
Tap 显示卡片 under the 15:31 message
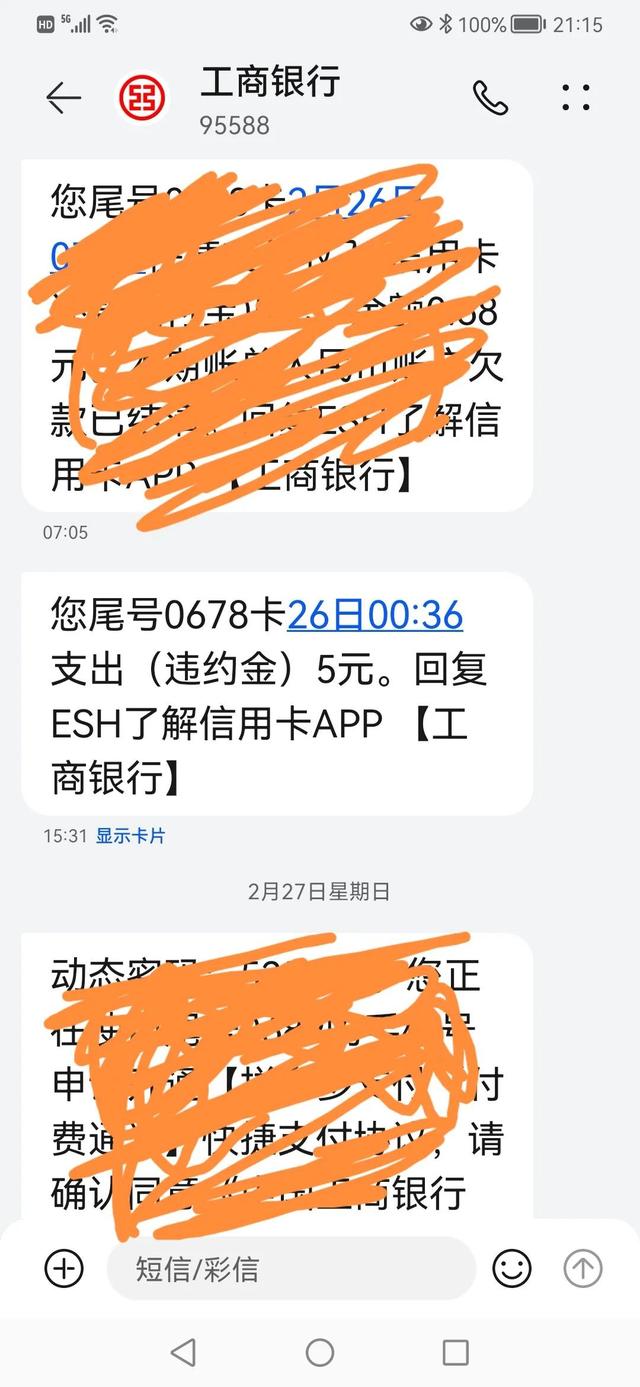pos(130,836)
